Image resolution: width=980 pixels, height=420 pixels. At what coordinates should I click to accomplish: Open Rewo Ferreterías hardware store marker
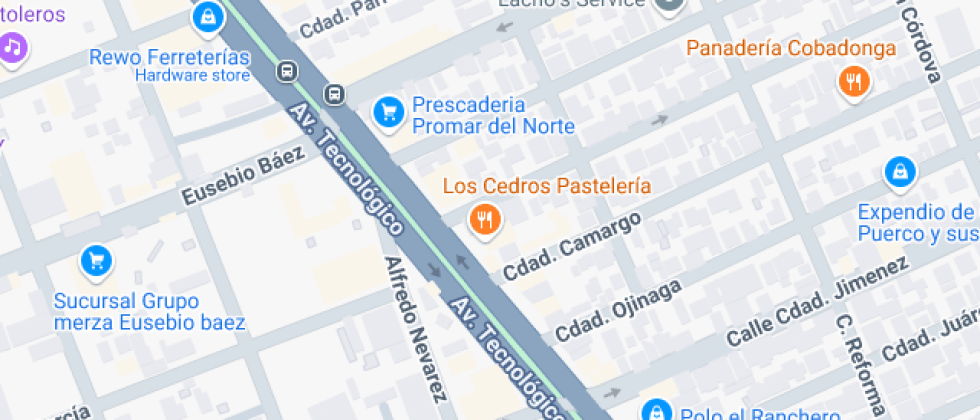(x=207, y=15)
